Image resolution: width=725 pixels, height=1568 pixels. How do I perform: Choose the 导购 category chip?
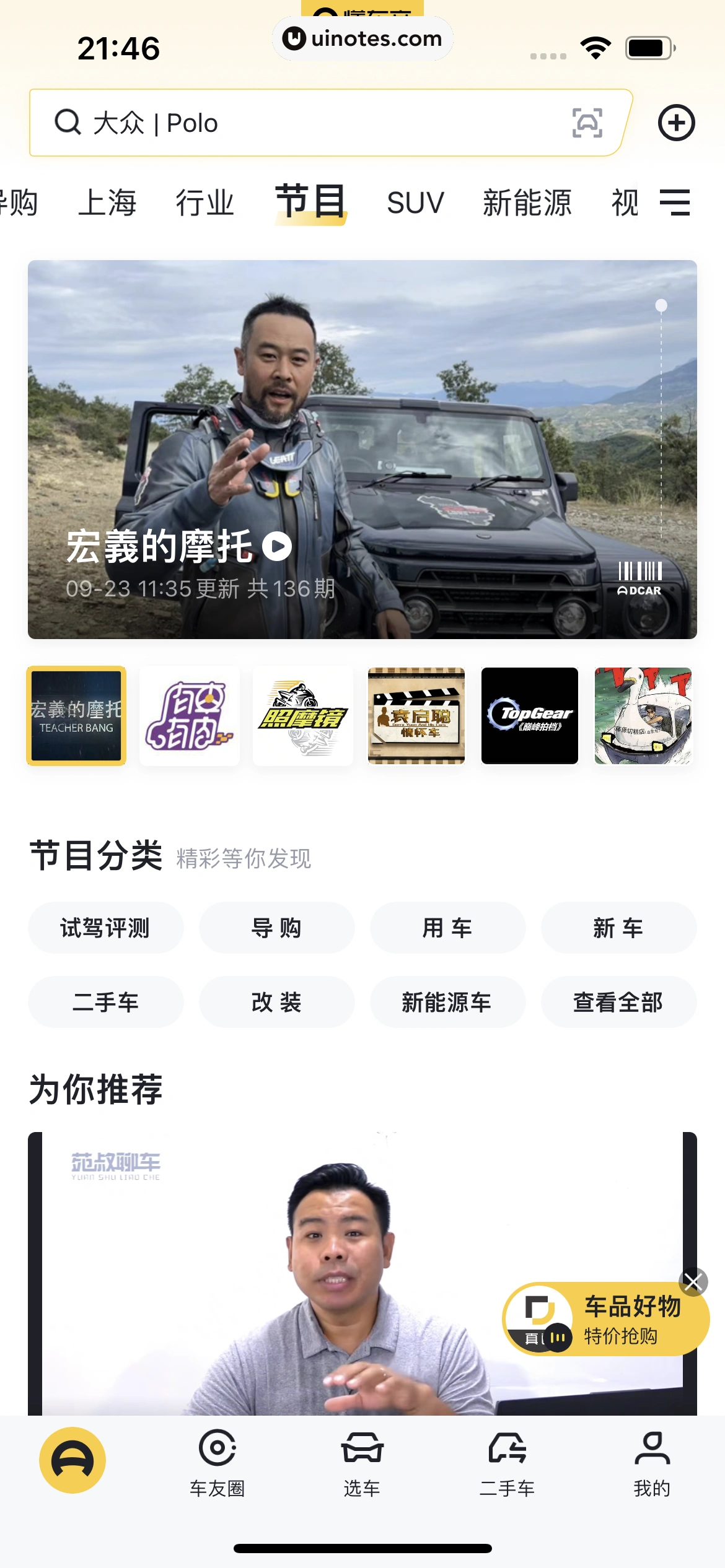click(x=276, y=928)
